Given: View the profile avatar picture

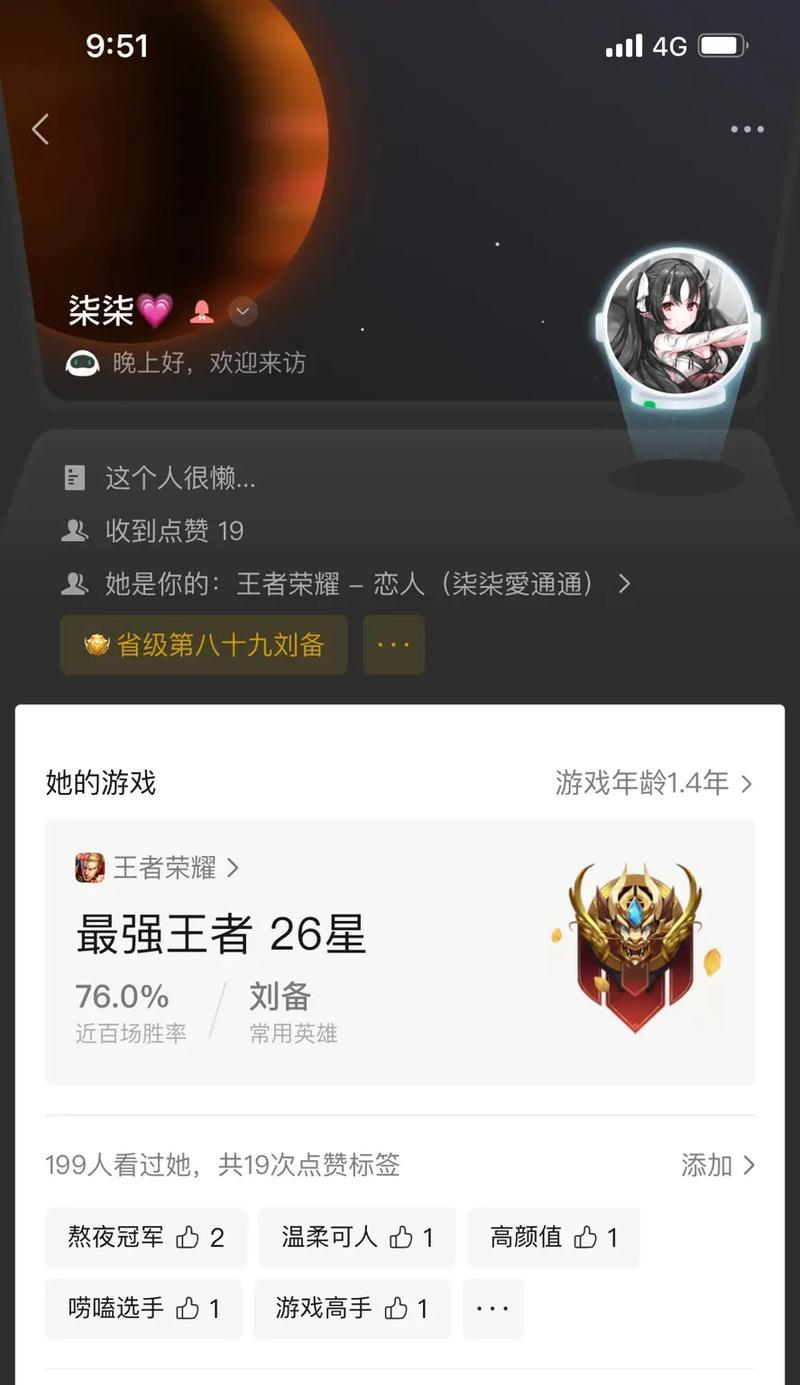Looking at the screenshot, I should tap(678, 322).
